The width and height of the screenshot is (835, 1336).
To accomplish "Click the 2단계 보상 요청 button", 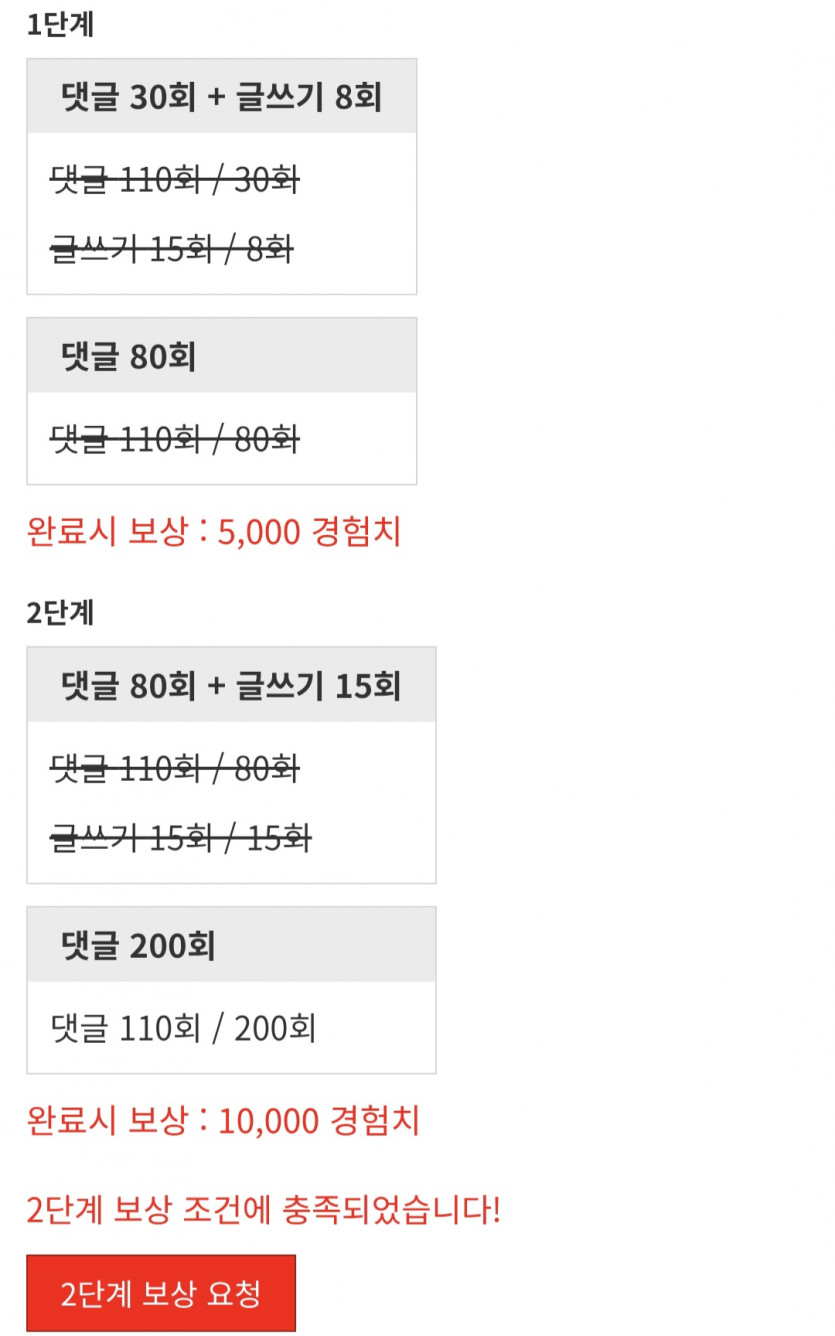I will tap(160, 1292).
